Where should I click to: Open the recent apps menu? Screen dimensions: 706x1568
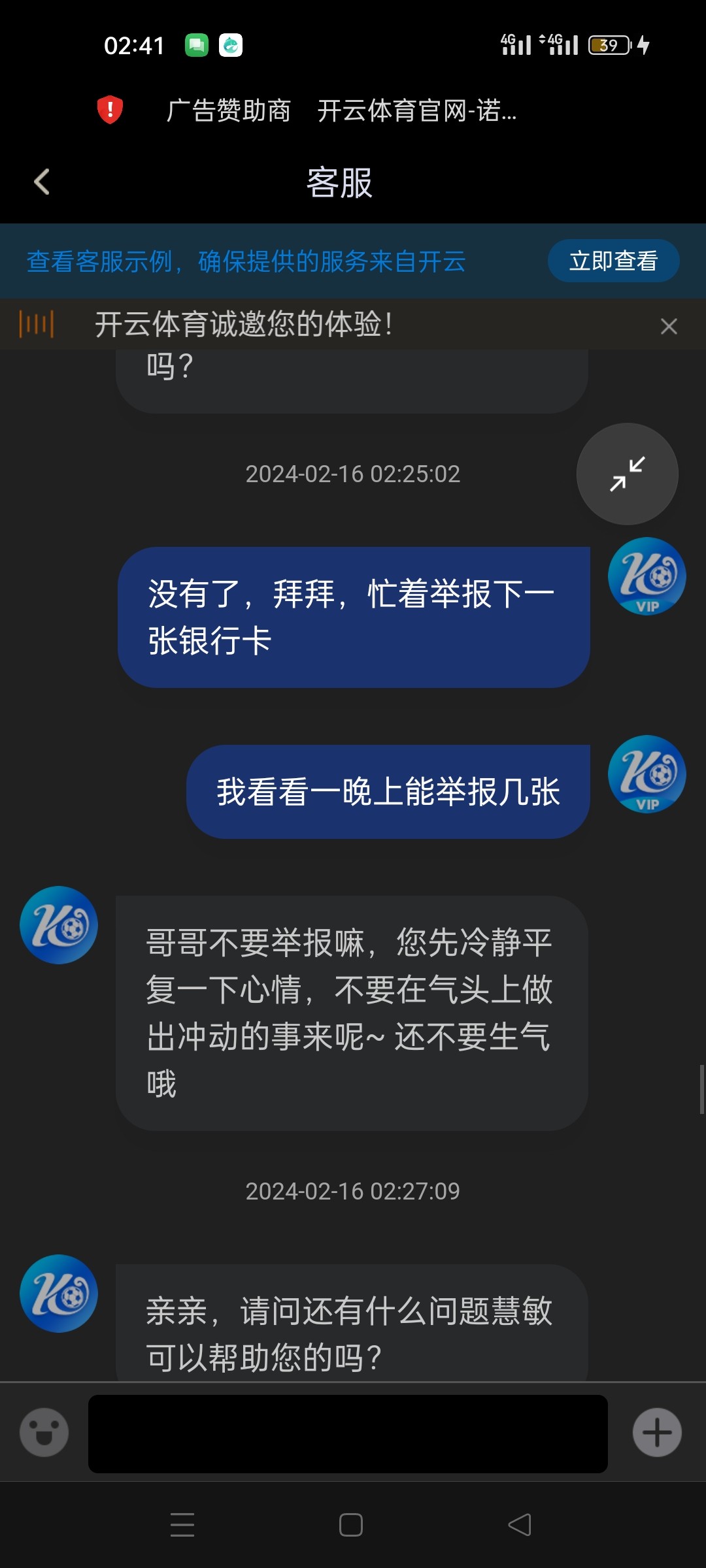pyautogui.click(x=182, y=1525)
